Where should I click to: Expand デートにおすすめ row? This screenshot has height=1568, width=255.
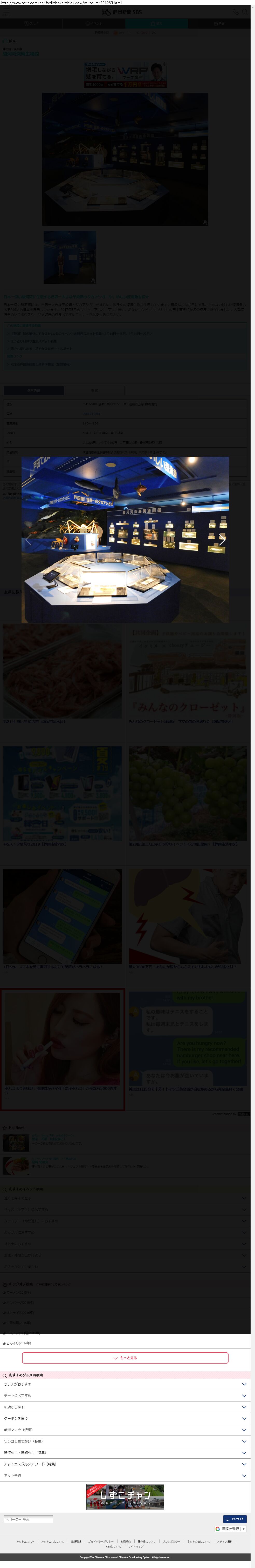point(125,1396)
